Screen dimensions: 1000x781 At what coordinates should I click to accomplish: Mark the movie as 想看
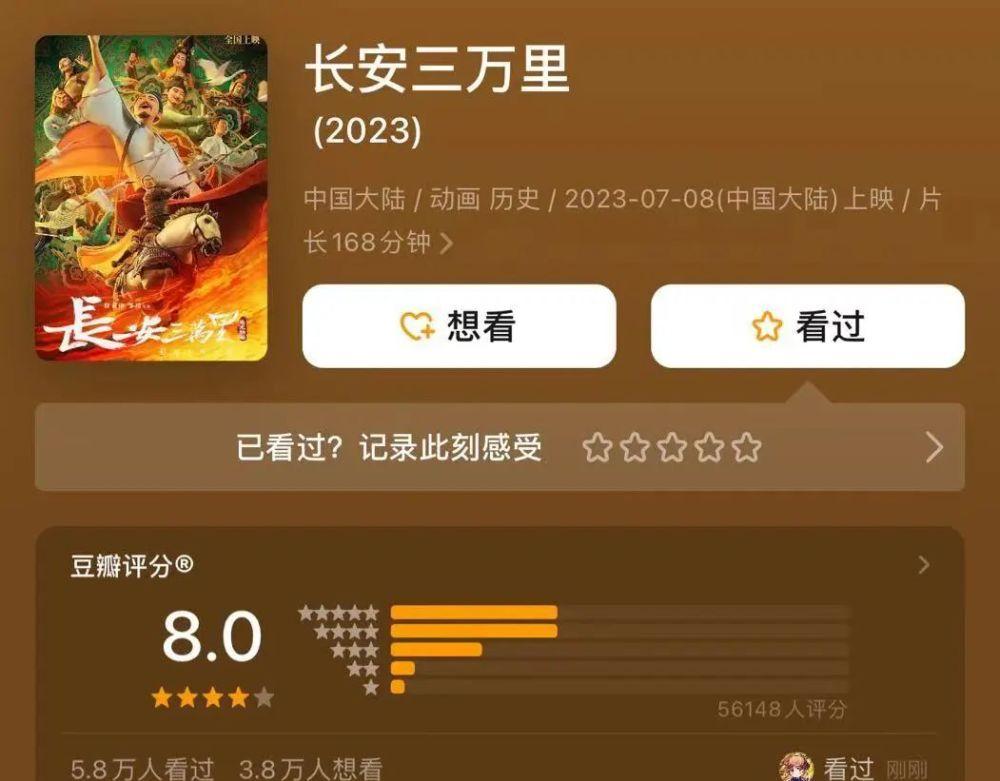459,326
